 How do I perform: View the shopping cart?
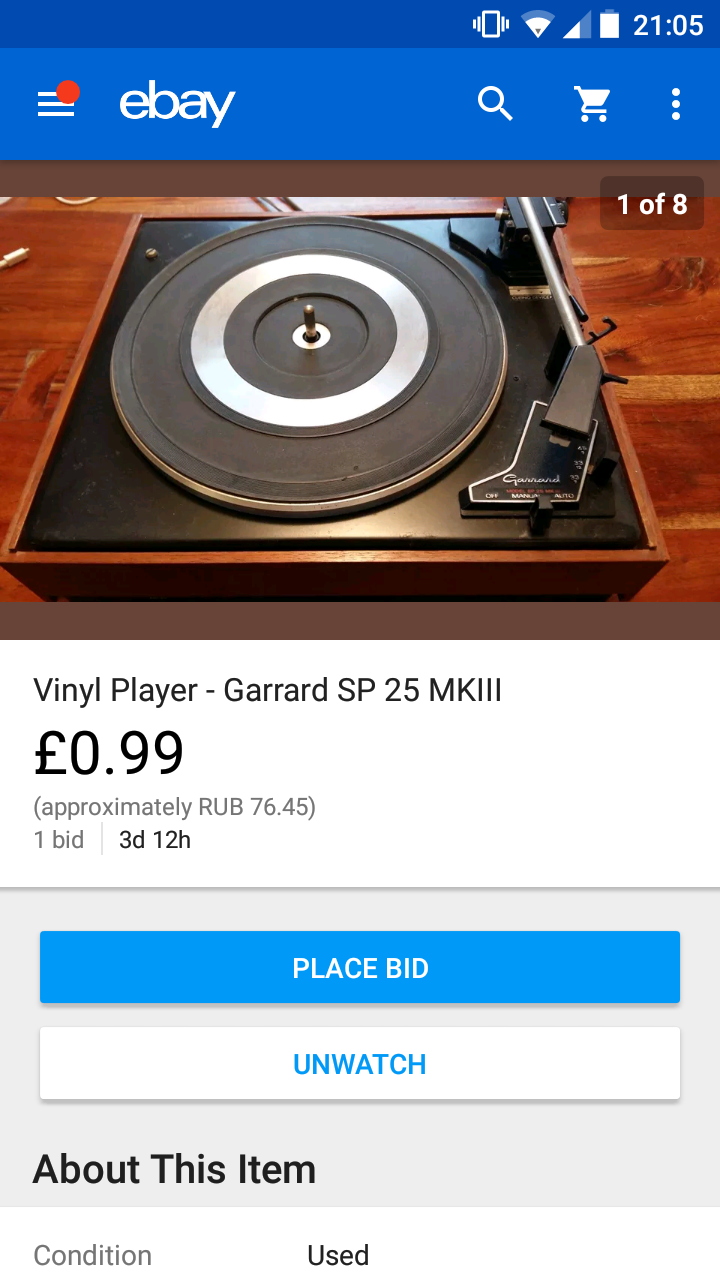pyautogui.click(x=592, y=104)
